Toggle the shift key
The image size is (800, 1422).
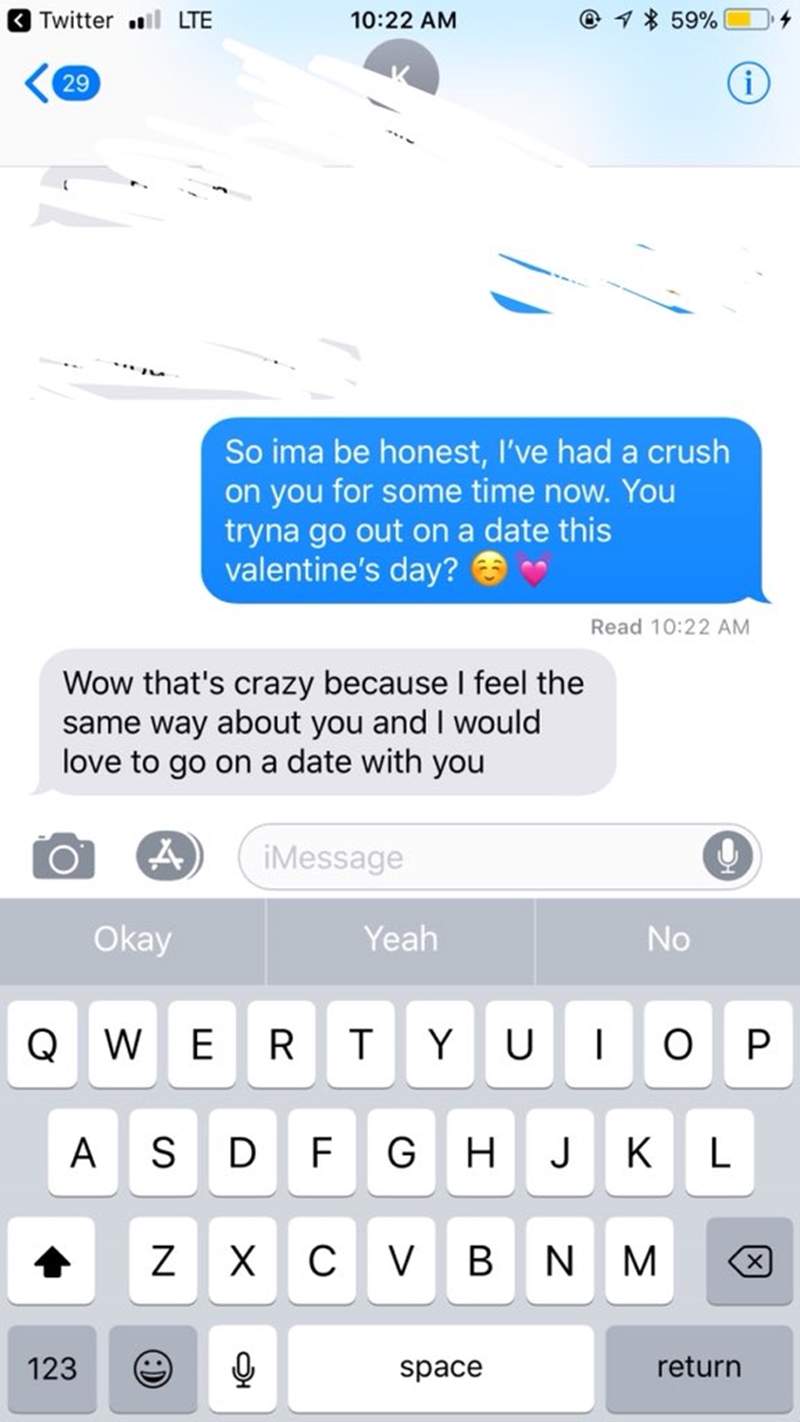tap(51, 1263)
